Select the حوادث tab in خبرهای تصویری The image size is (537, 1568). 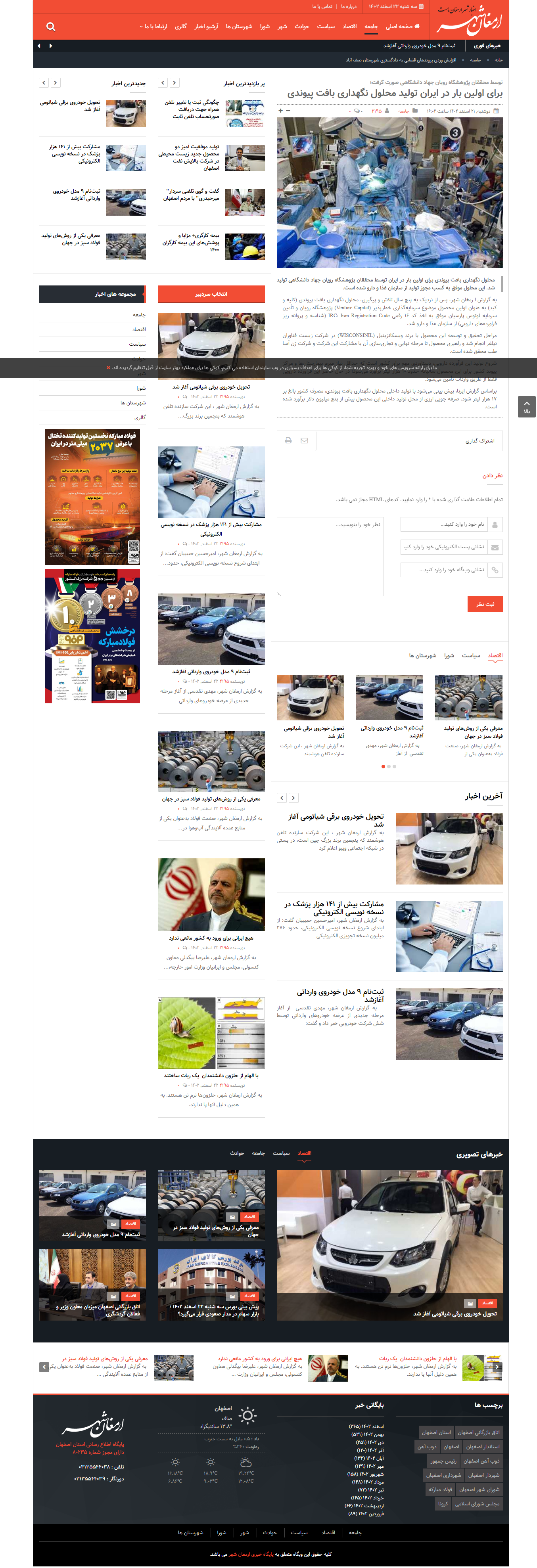[237, 1153]
